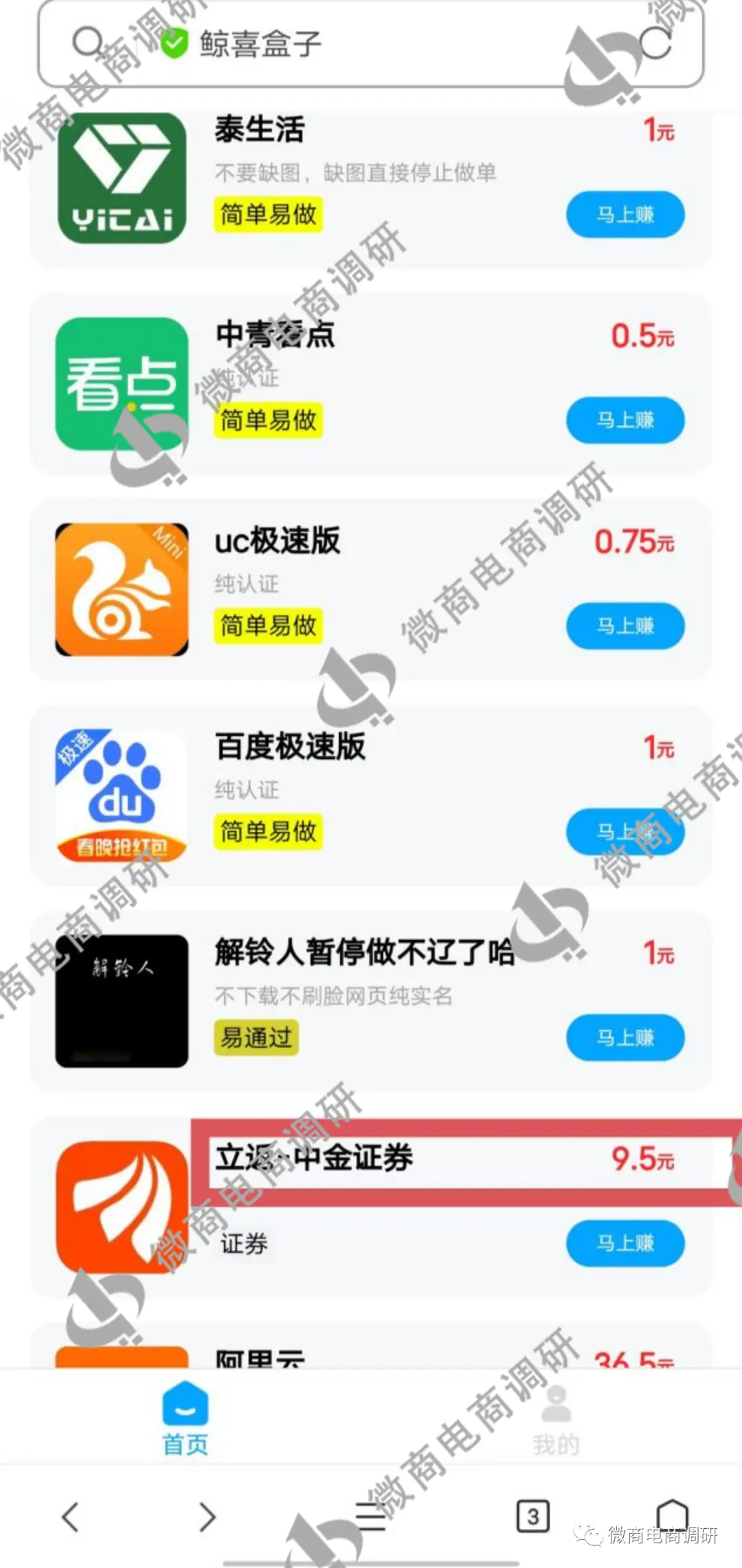The width and height of the screenshot is (742, 1568).
Task: Open the 百度极速版 app icon
Action: click(x=122, y=795)
